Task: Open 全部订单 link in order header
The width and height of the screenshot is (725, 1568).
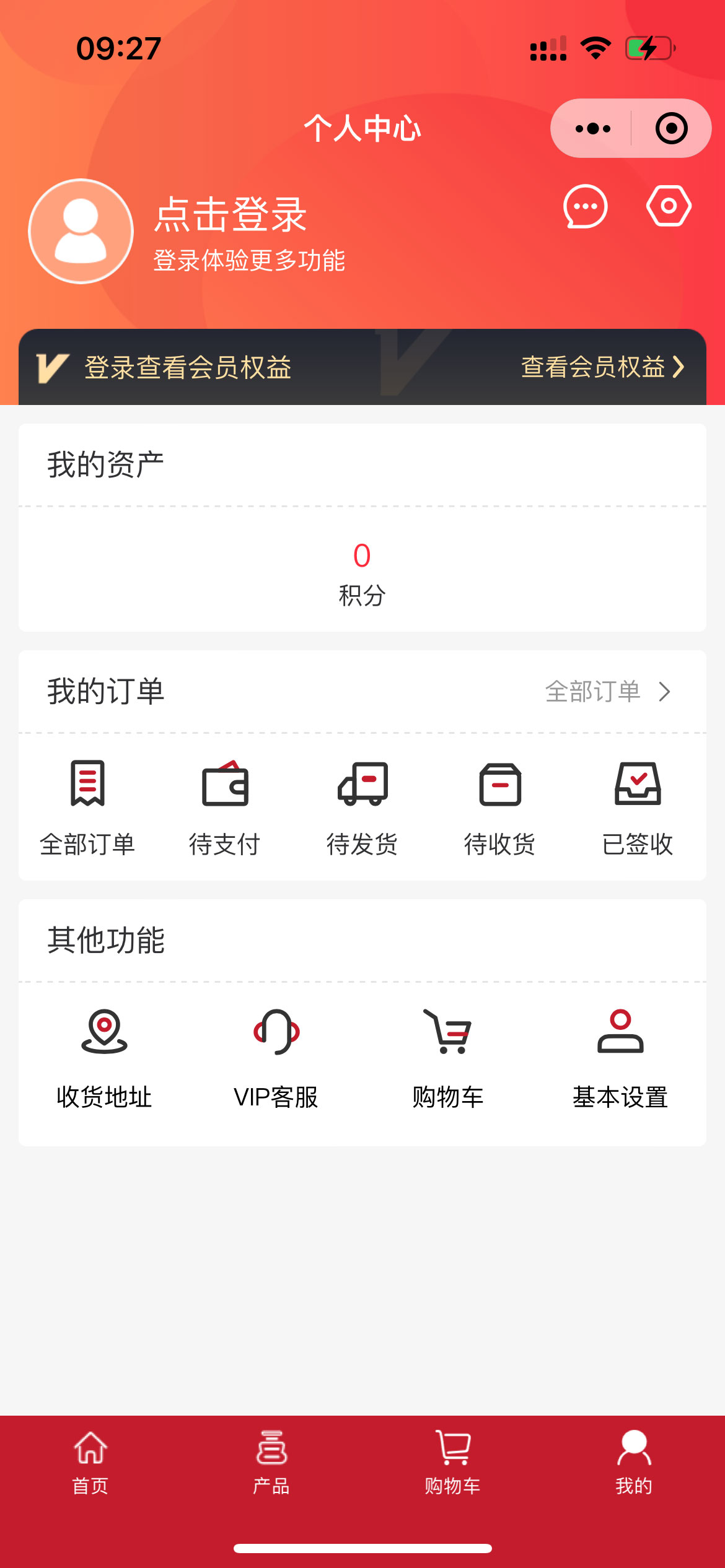Action: pyautogui.click(x=607, y=692)
